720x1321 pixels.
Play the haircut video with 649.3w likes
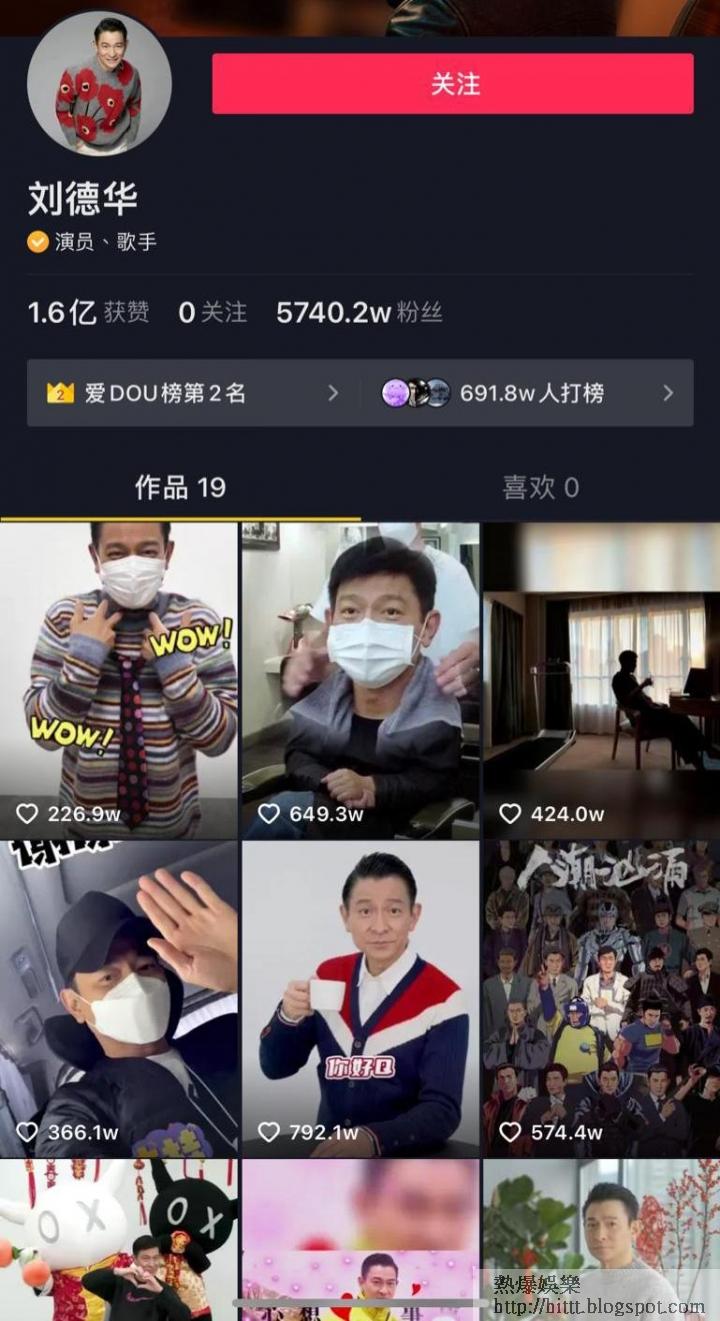pos(360,680)
